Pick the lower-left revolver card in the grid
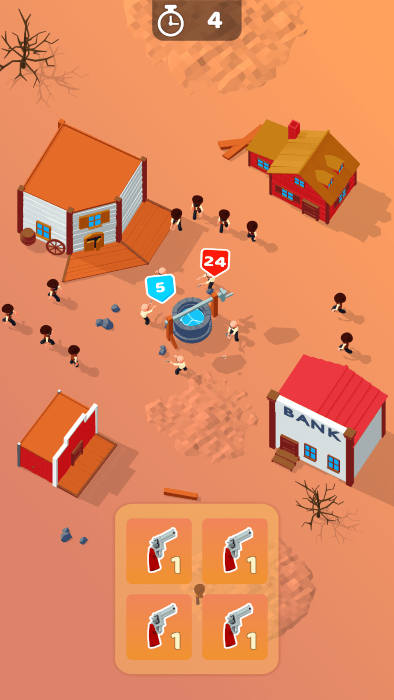Screen dimensions: 394x700 (x=159, y=627)
